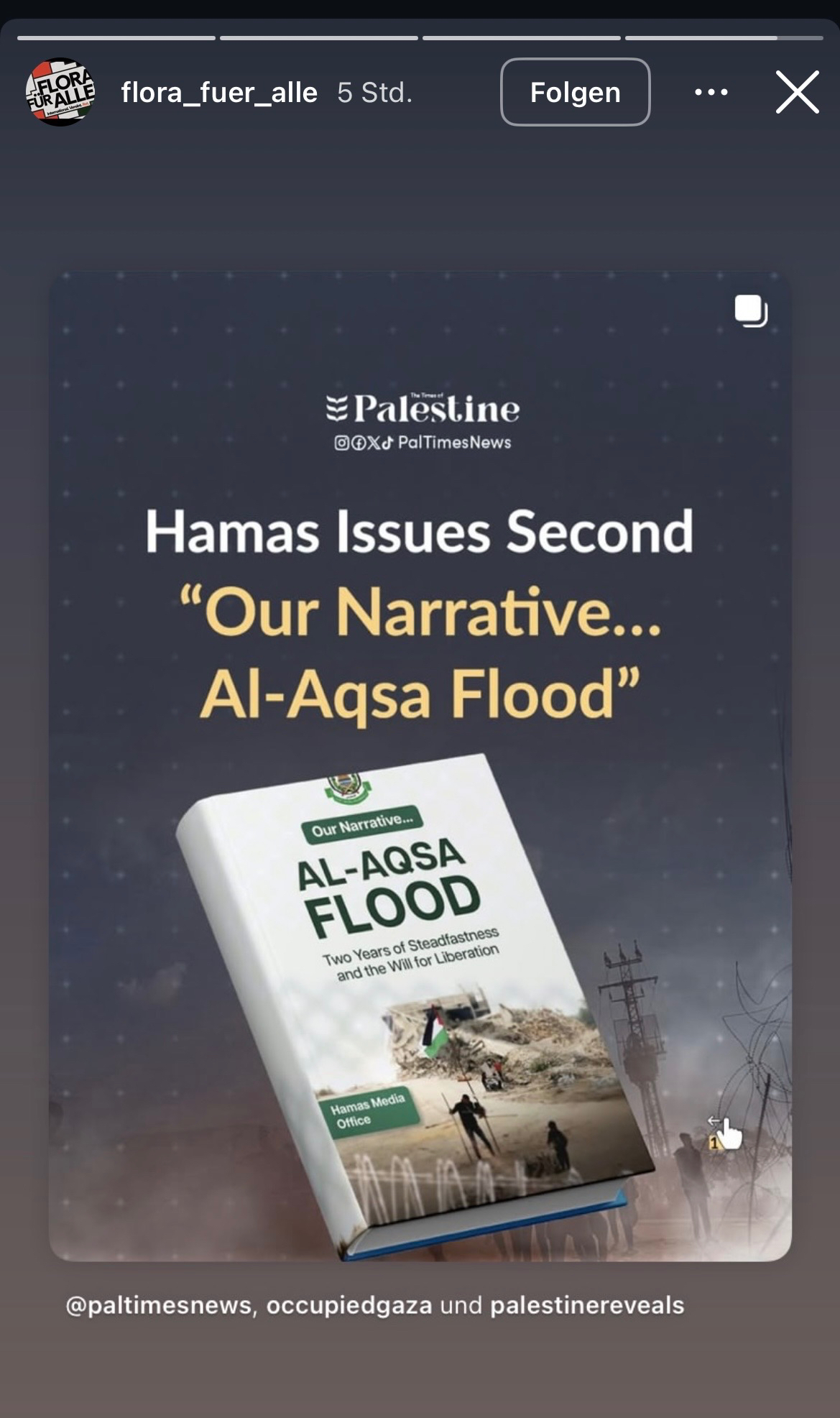Open the three-dot options menu

[x=711, y=92]
